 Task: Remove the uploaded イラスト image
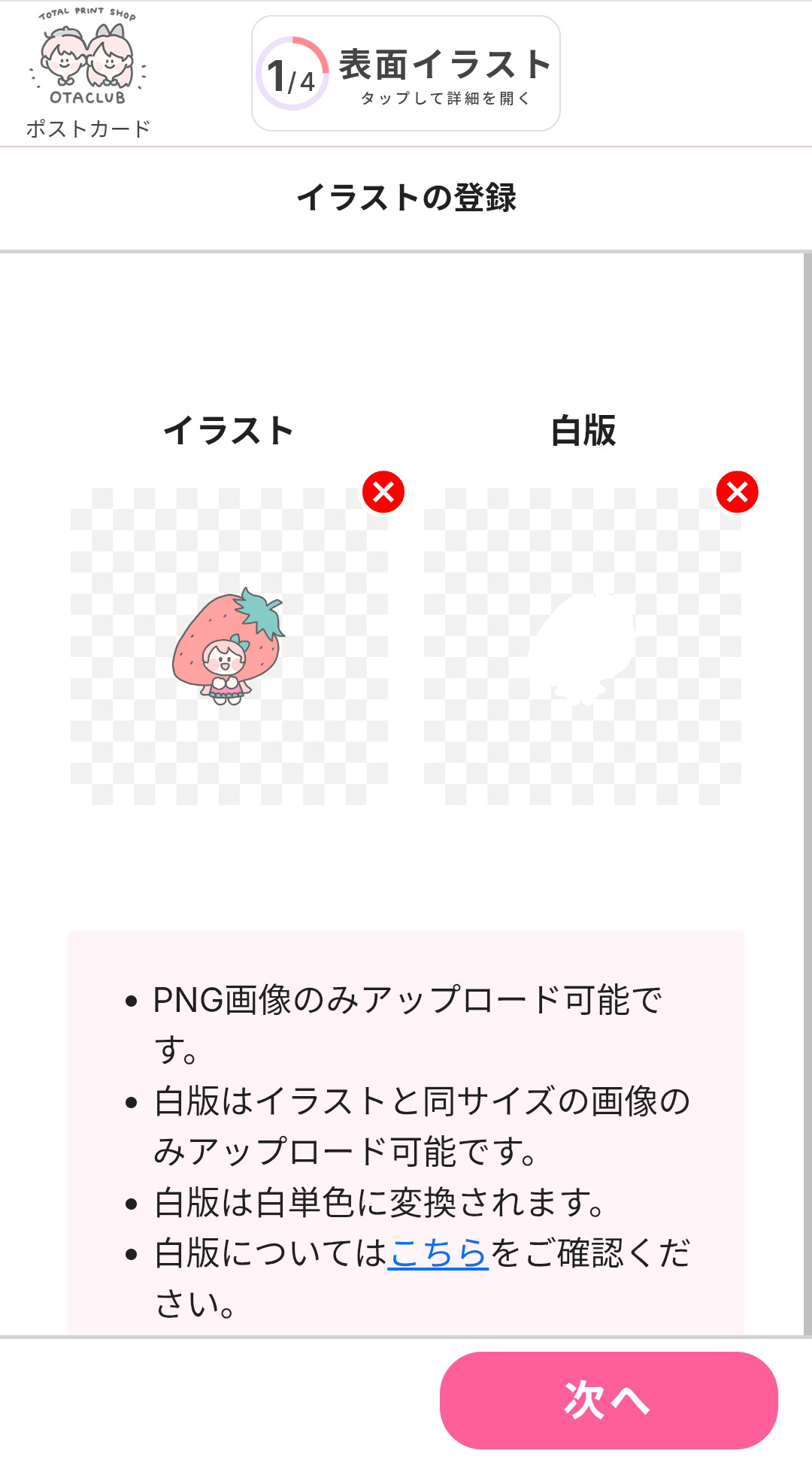click(x=383, y=492)
